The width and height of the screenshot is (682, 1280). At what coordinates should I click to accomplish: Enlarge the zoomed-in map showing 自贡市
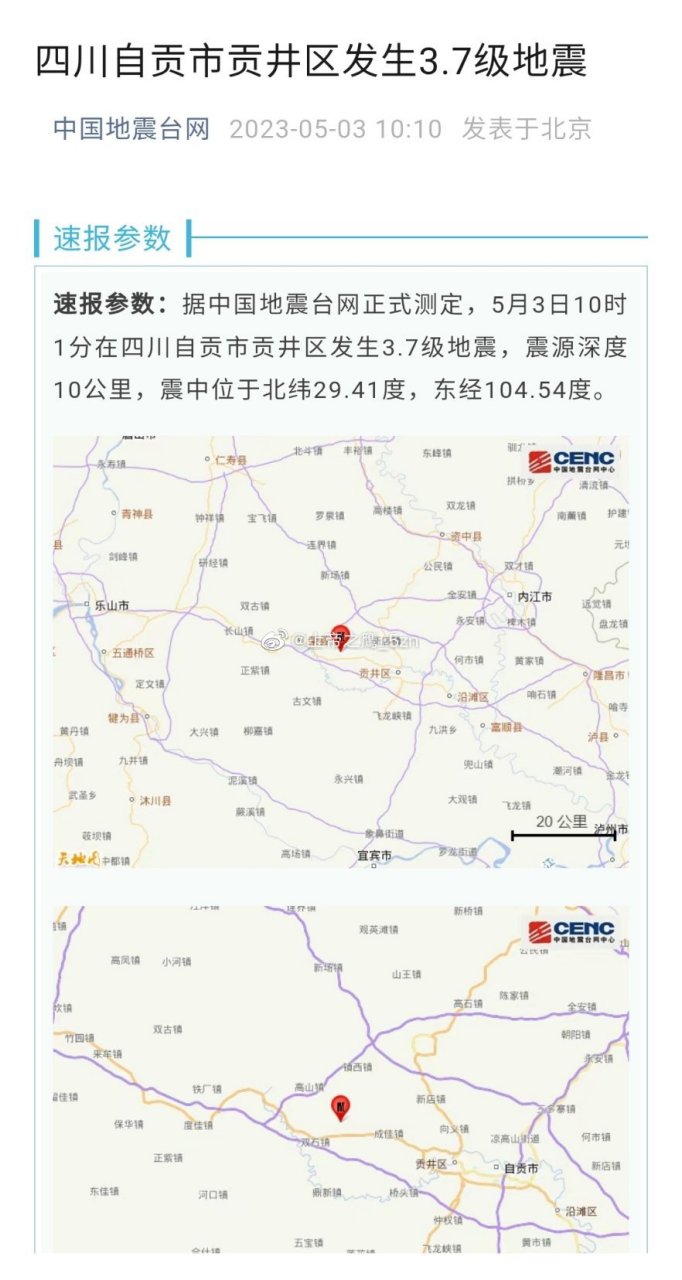(x=341, y=1080)
